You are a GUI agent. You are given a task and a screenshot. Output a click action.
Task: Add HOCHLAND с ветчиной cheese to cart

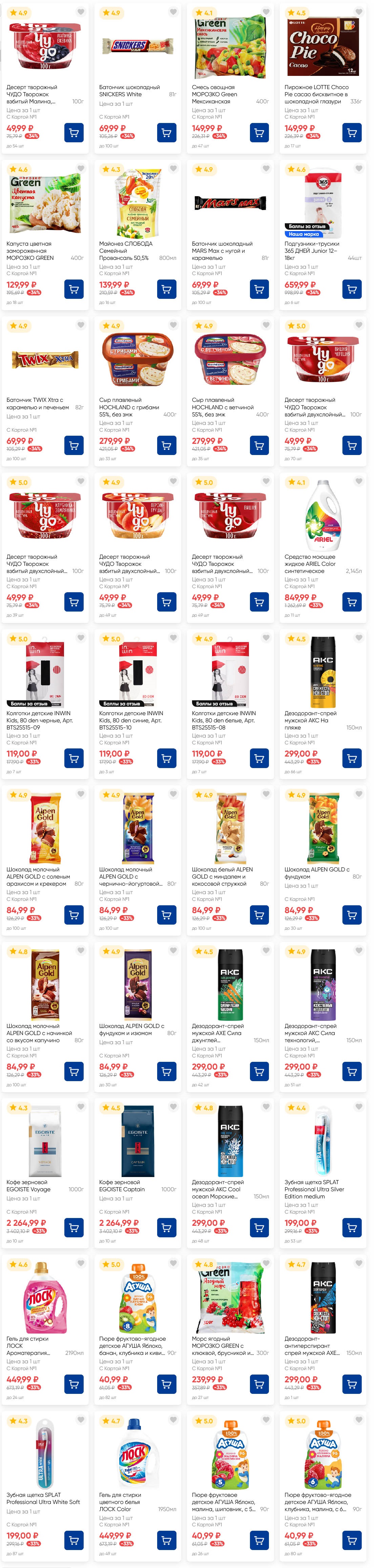click(259, 445)
